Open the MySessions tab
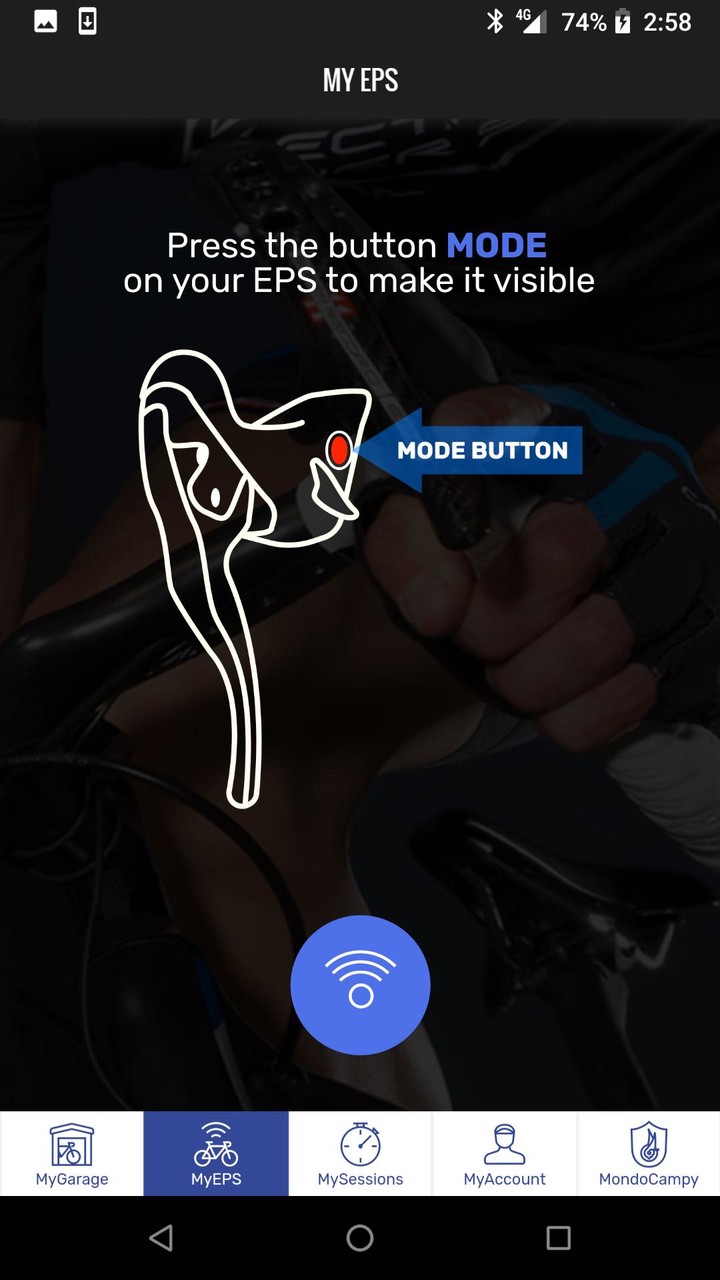 coord(360,1154)
